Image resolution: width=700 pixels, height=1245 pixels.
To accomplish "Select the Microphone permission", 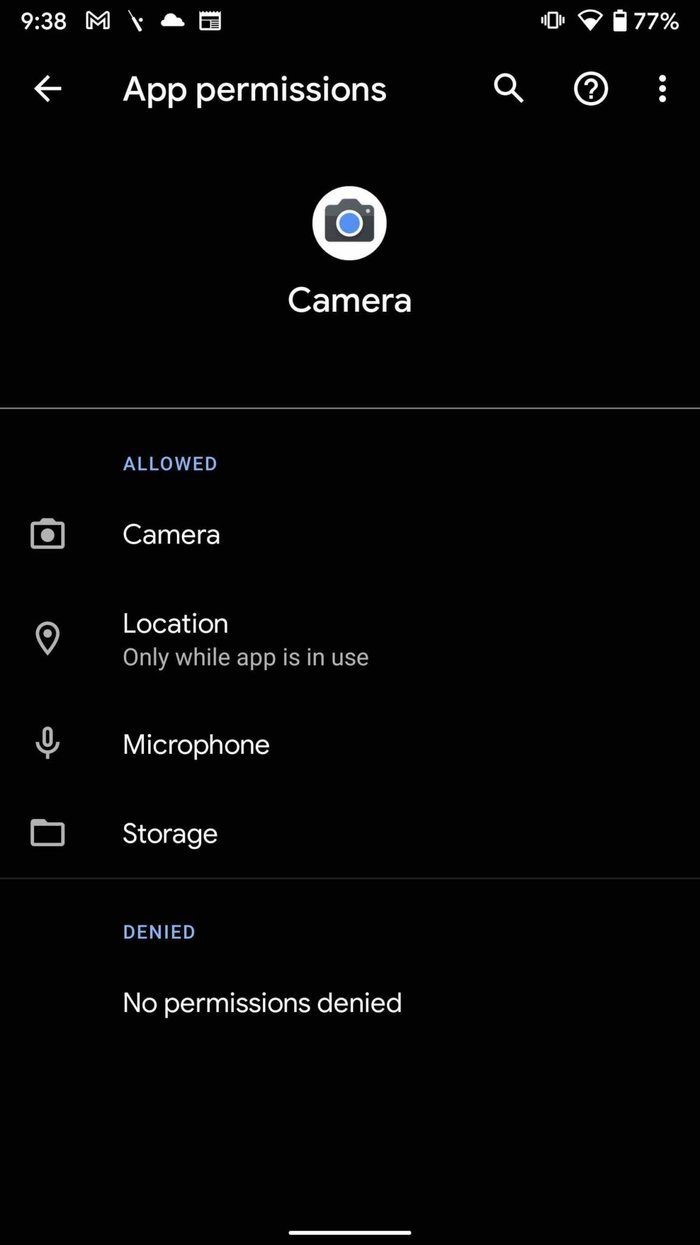I will click(x=195, y=745).
